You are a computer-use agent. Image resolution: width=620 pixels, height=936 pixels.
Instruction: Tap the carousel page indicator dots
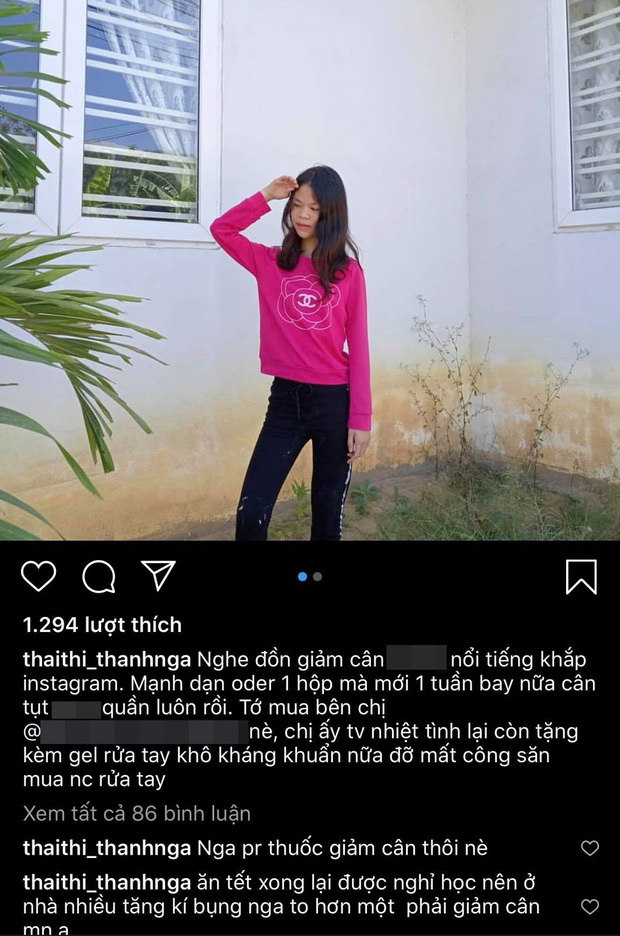coord(310,576)
